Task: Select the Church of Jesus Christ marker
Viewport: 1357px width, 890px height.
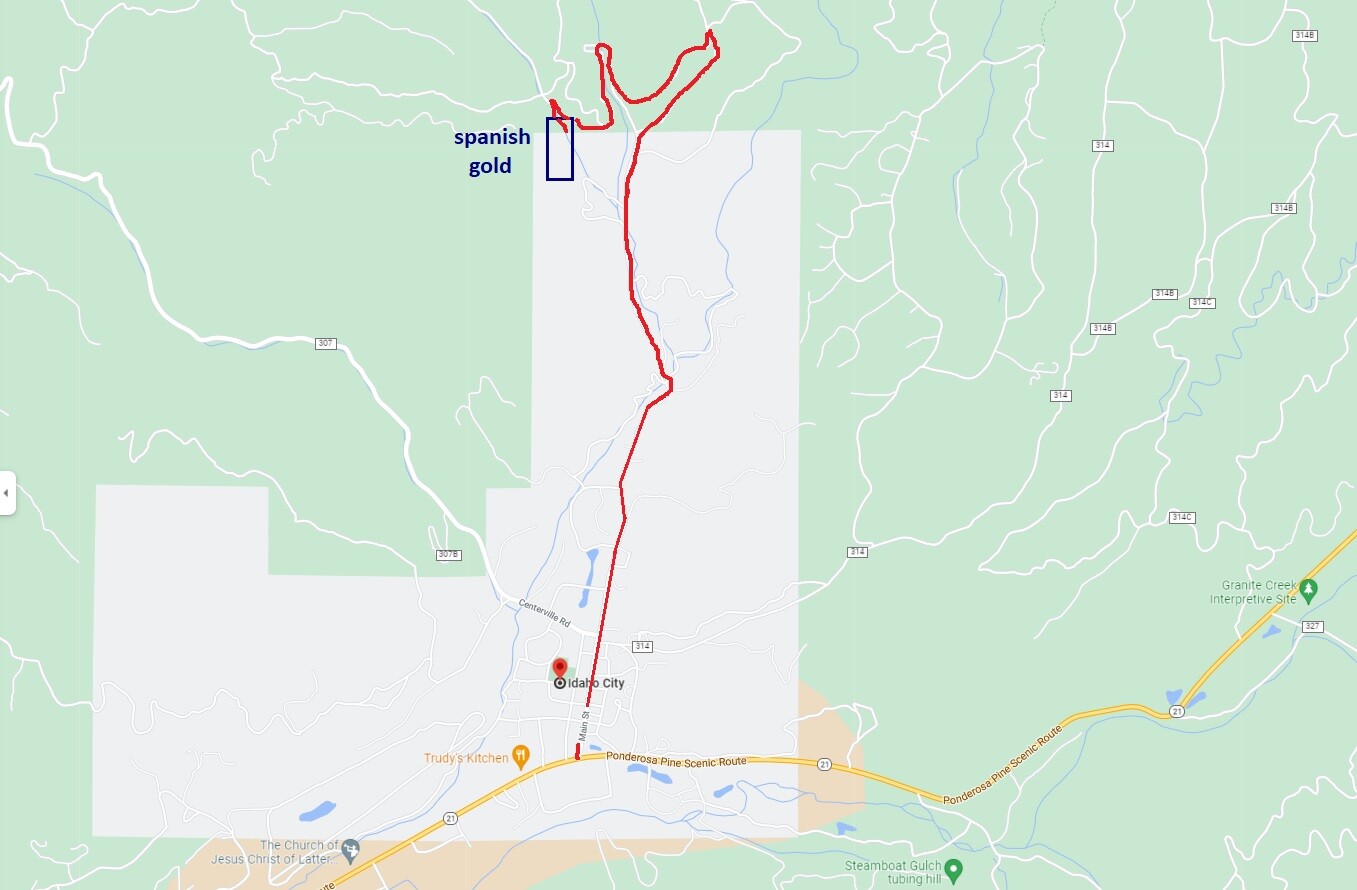Action: (349, 851)
